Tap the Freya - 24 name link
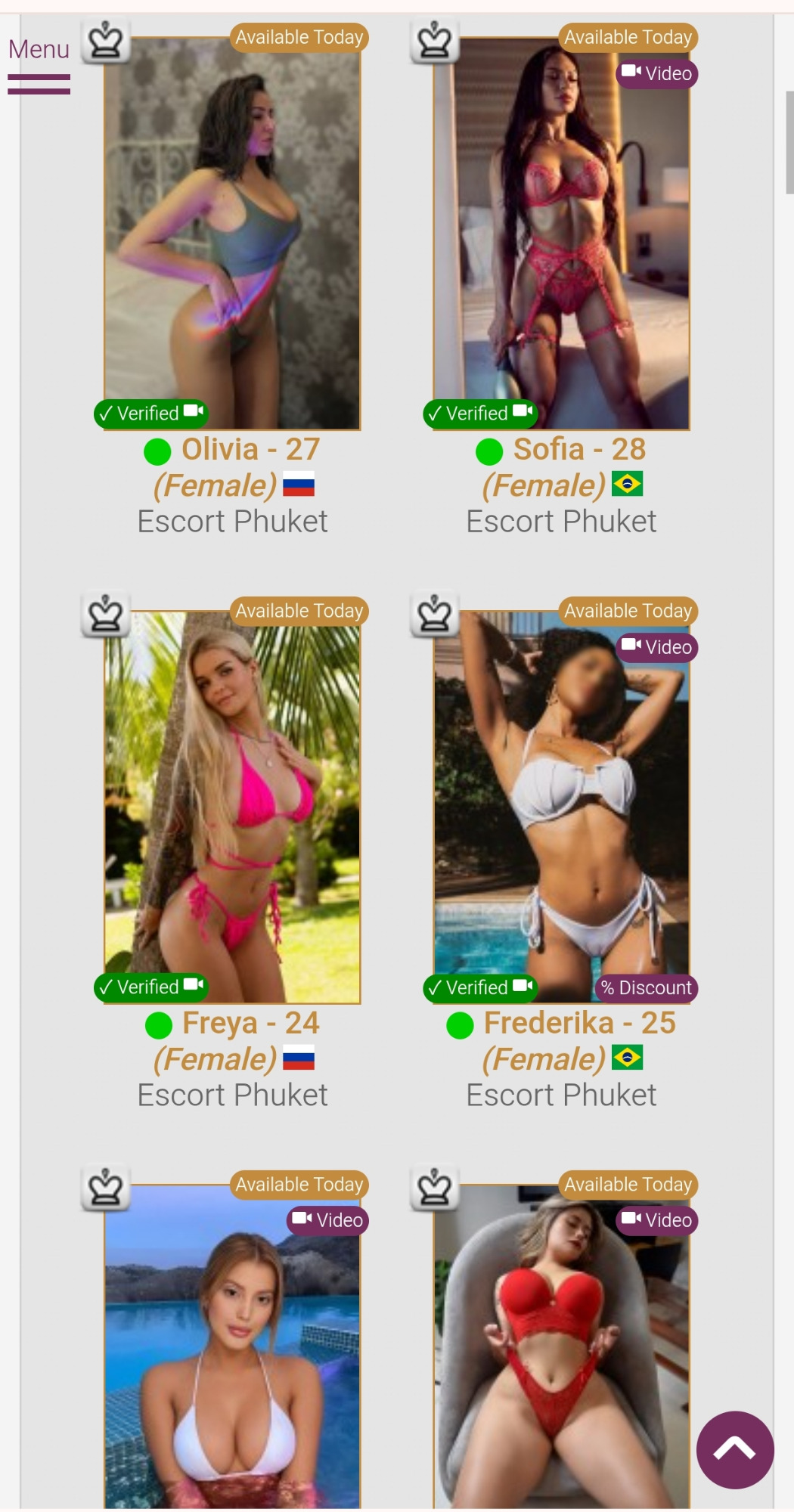 click(250, 1023)
